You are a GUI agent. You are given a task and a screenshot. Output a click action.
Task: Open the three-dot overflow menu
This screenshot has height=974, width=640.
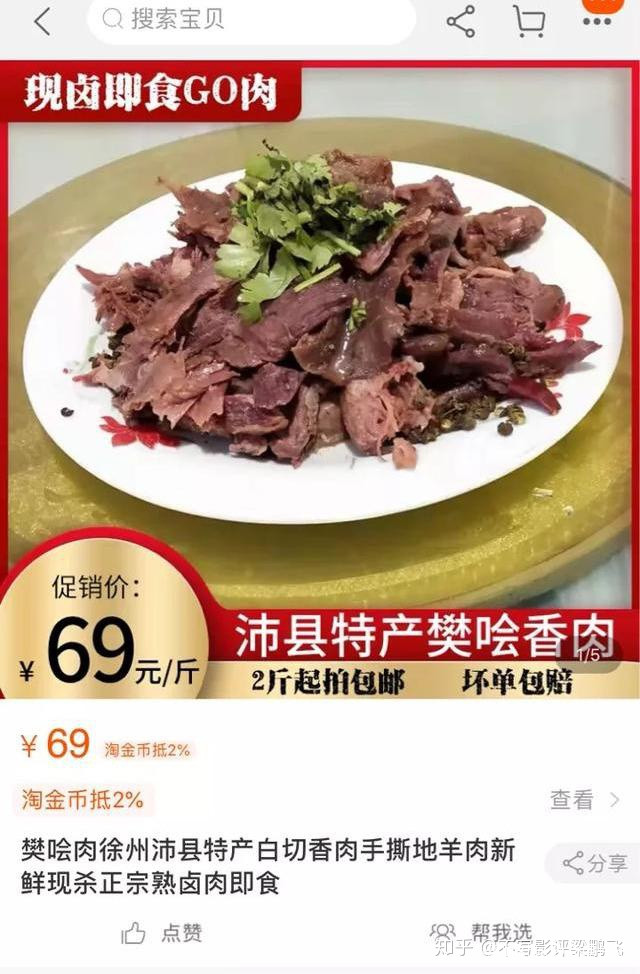click(x=597, y=20)
